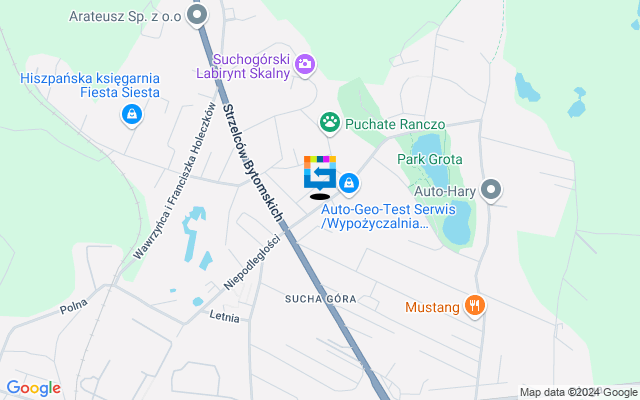Tap the colorful custom location marker
Viewport: 640px width, 400px height.
pos(320,173)
